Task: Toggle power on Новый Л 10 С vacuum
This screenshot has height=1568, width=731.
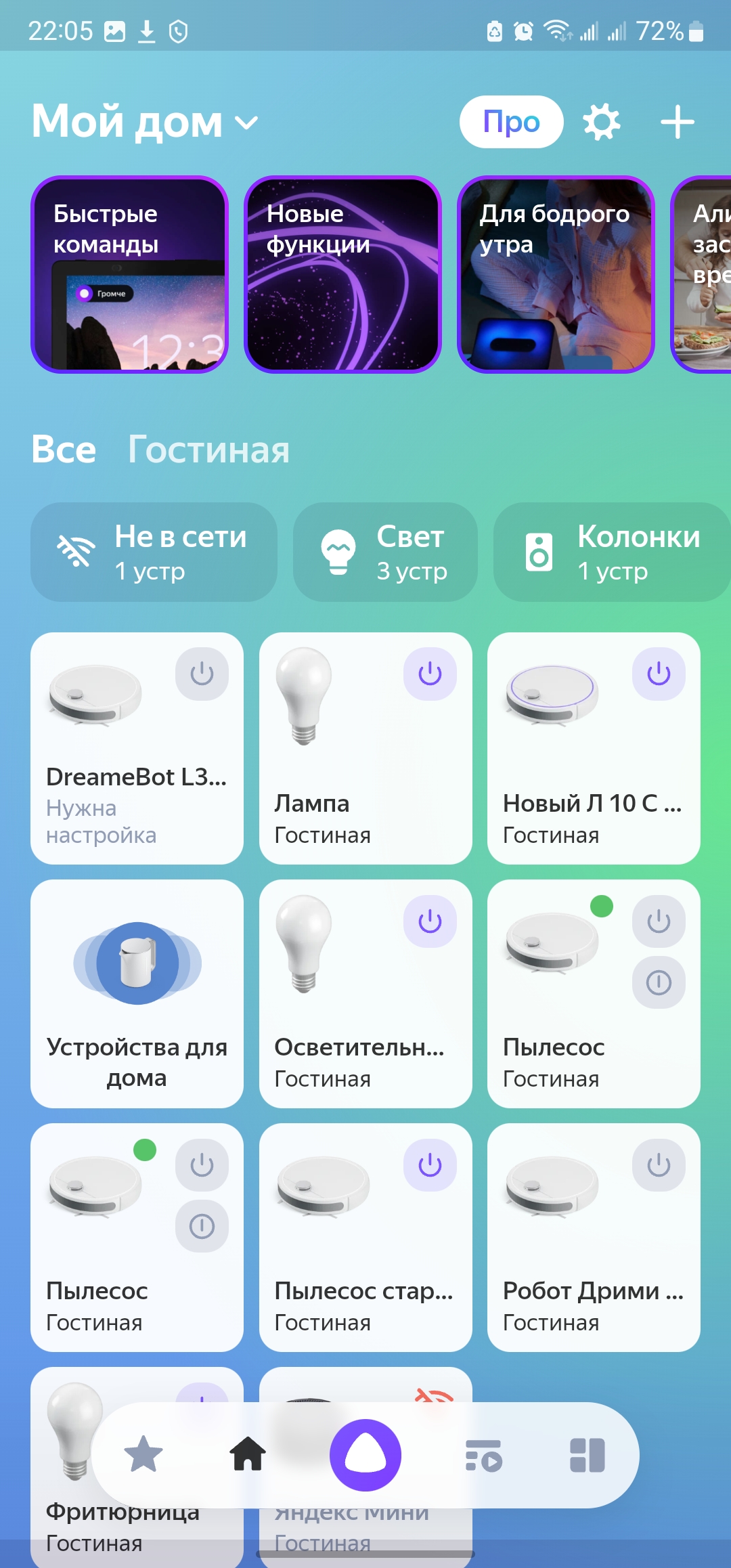Action: pyautogui.click(x=658, y=674)
